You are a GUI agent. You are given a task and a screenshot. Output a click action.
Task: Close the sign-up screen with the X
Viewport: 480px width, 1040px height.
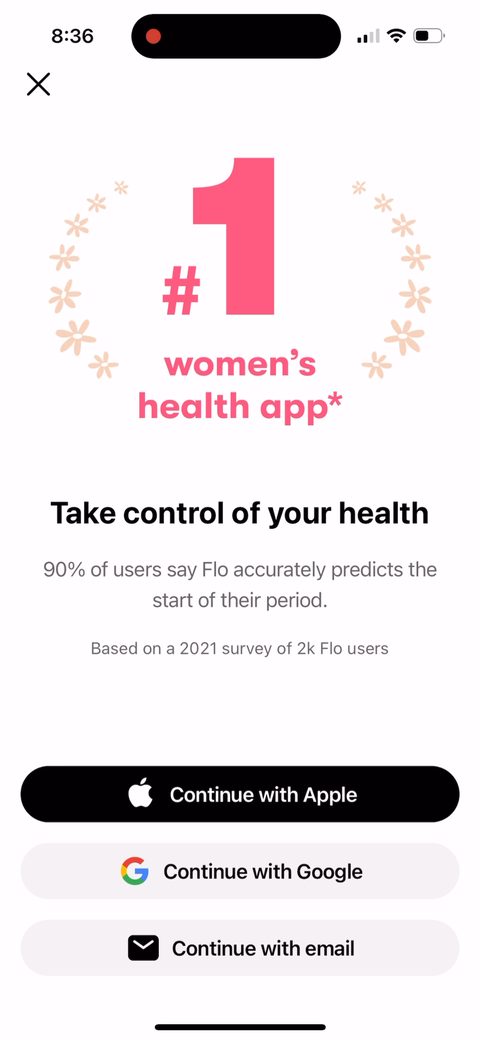(38, 84)
